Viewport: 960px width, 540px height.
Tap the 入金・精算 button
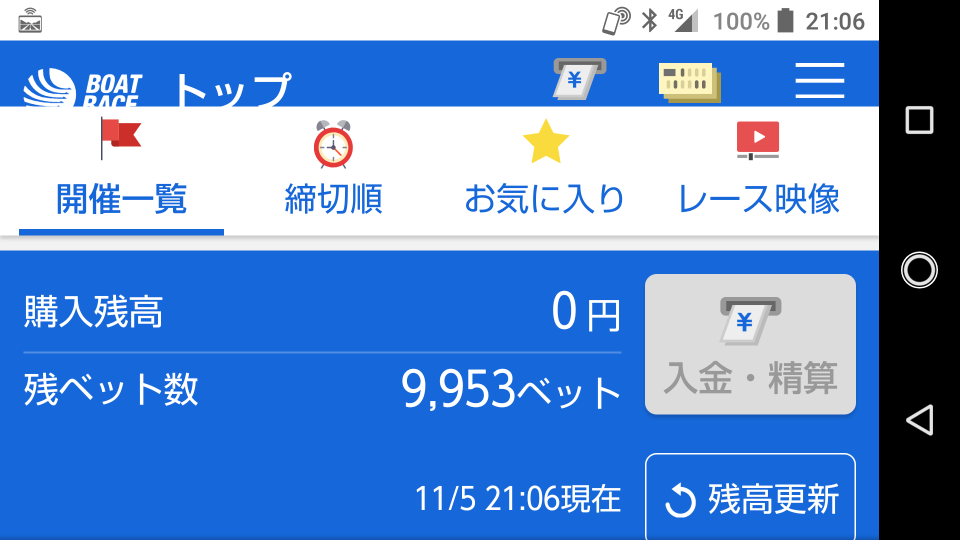[750, 344]
